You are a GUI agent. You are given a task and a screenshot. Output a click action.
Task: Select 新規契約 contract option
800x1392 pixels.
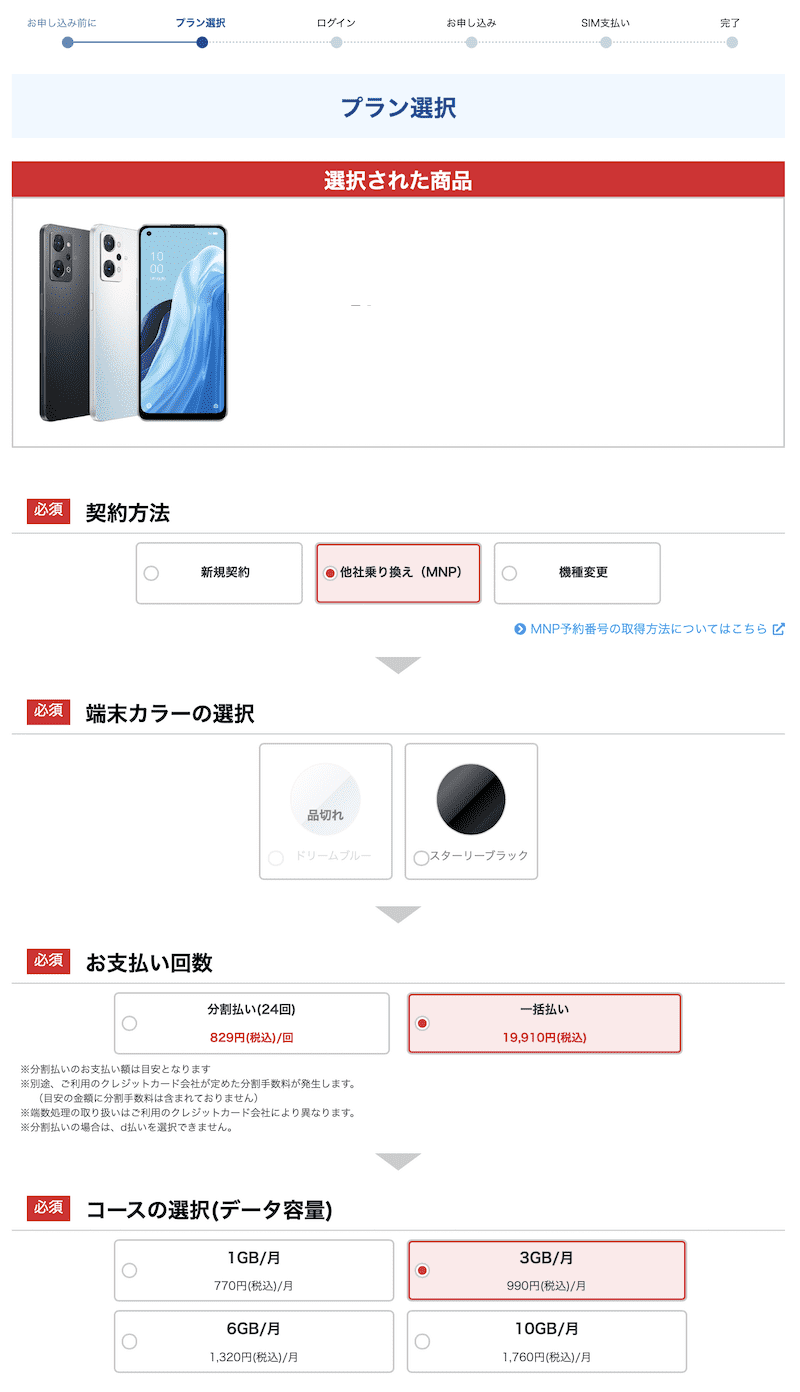pyautogui.click(x=219, y=573)
